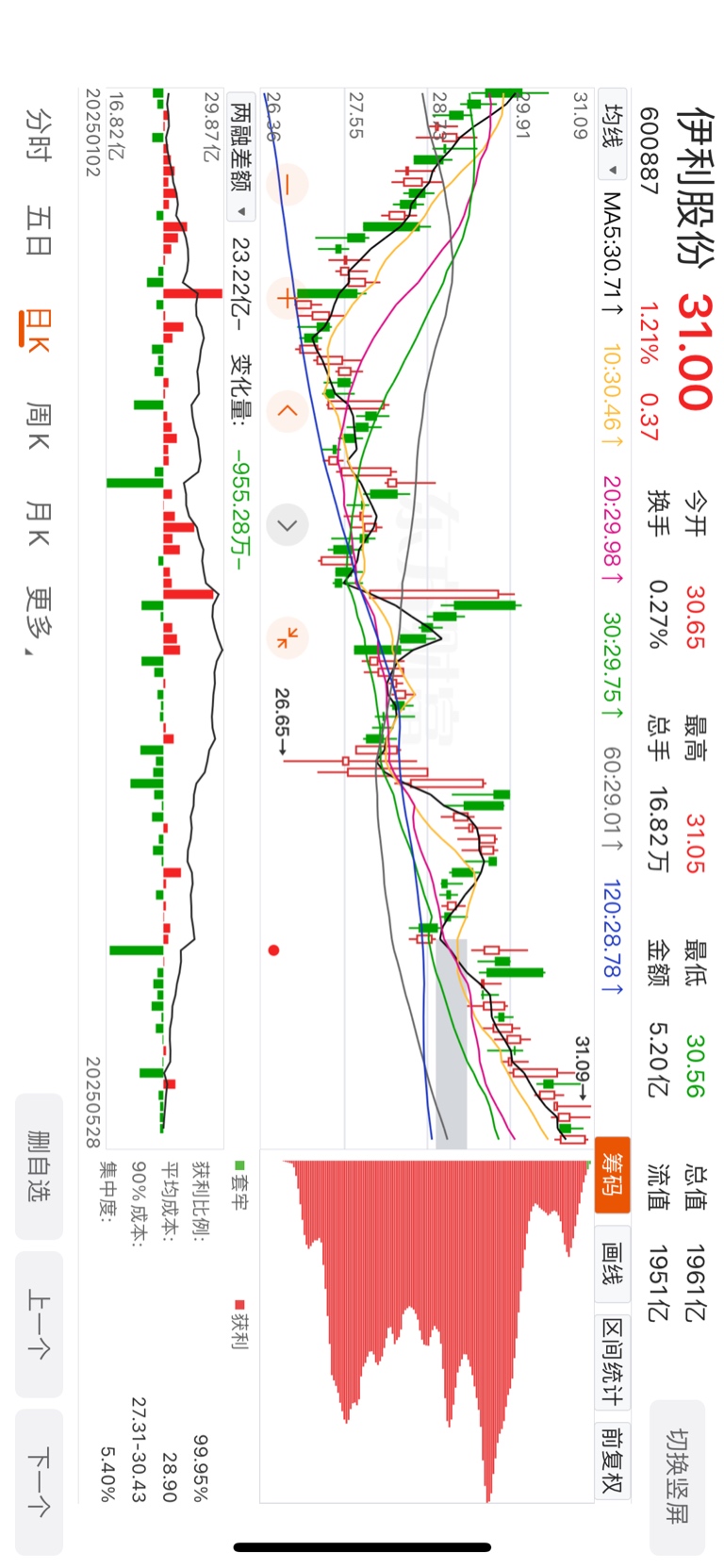Open the 画线 drawing tool
This screenshot has height=1568, width=724.
coord(613,1263)
